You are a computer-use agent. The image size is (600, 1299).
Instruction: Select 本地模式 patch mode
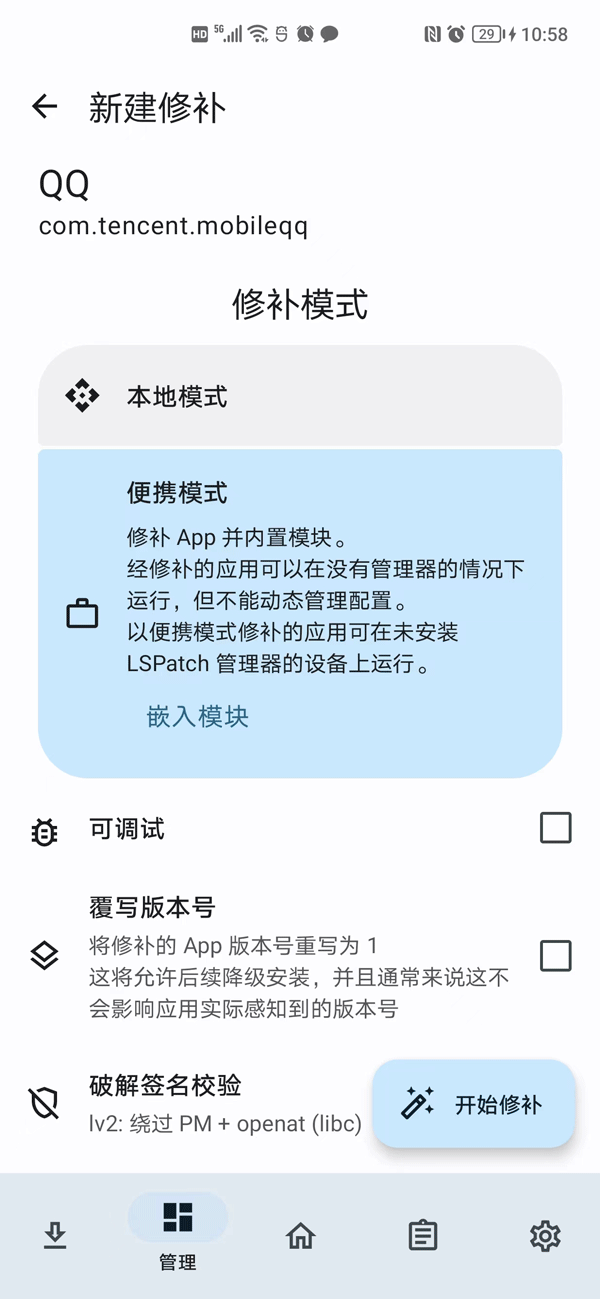click(x=300, y=396)
